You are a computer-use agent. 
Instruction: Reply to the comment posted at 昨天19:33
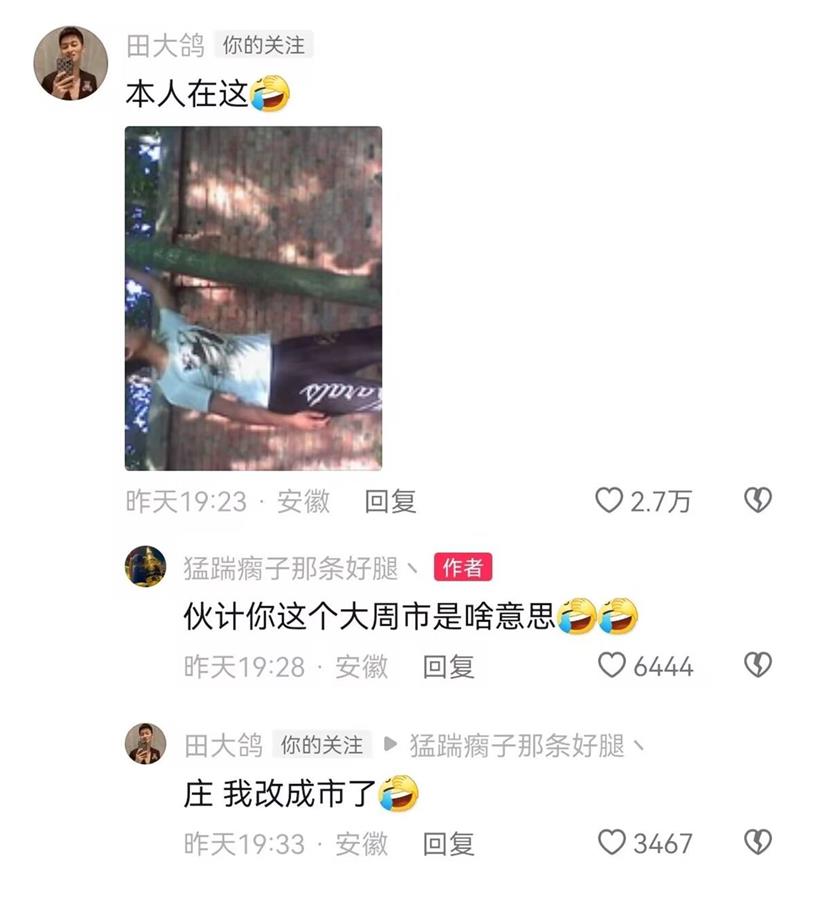click(x=448, y=843)
